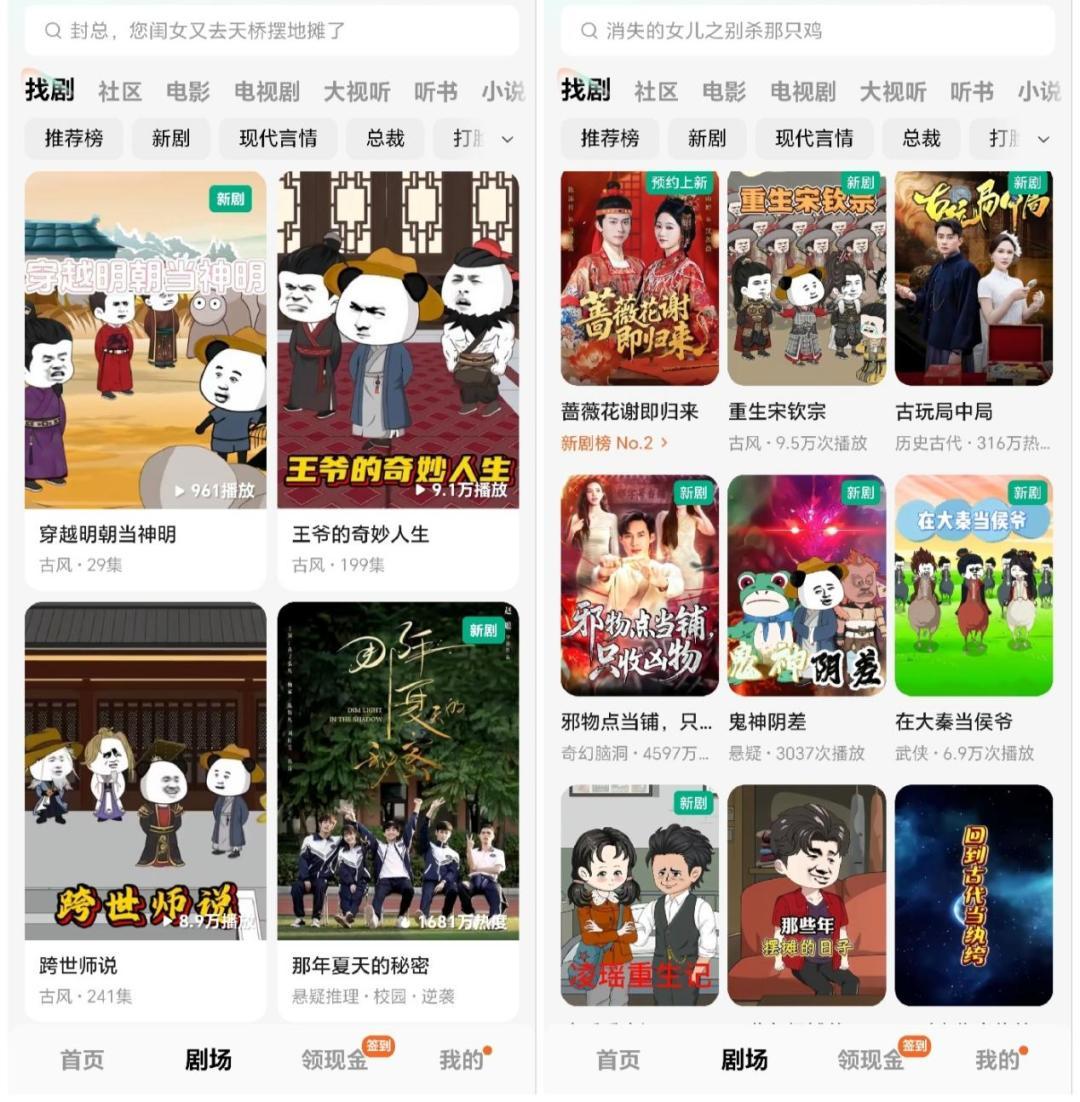The width and height of the screenshot is (1080, 1102).
Task: Open the drama 鬼神阴差
Action: click(806, 585)
